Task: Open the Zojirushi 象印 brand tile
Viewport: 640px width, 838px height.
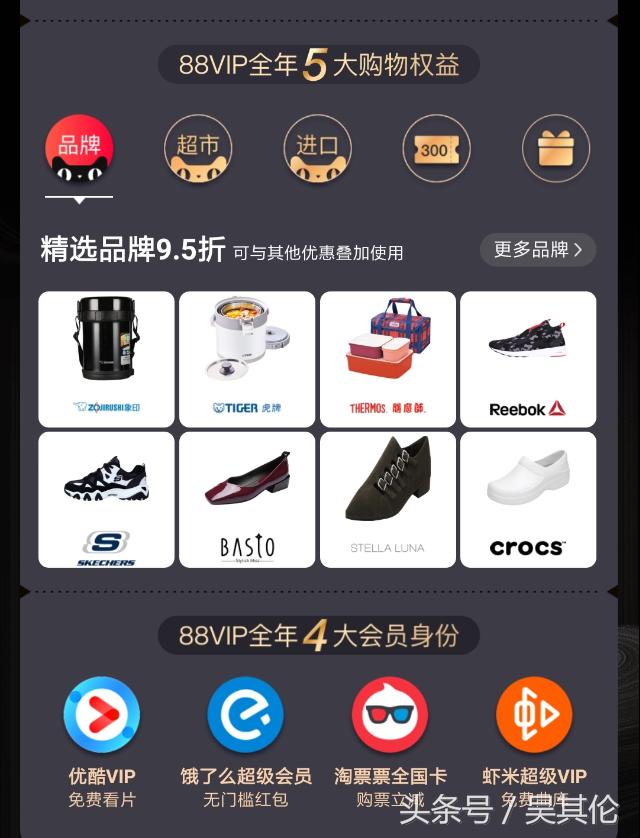Action: (106, 359)
